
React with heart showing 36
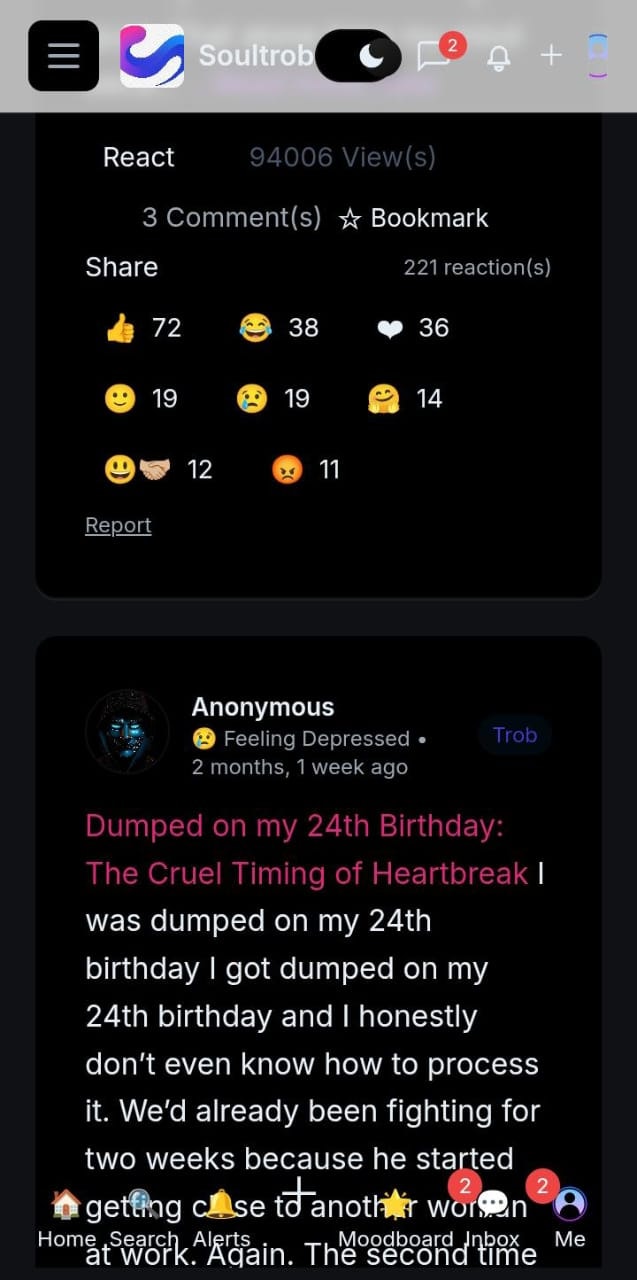pyautogui.click(x=412, y=328)
